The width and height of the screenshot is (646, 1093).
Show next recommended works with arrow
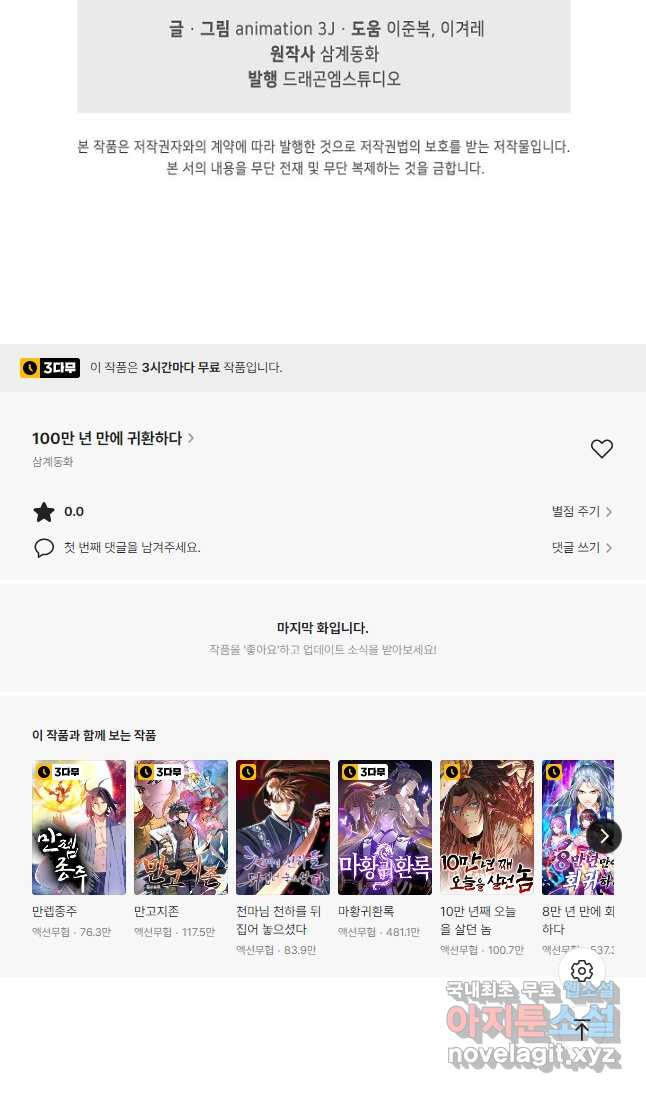click(x=604, y=836)
